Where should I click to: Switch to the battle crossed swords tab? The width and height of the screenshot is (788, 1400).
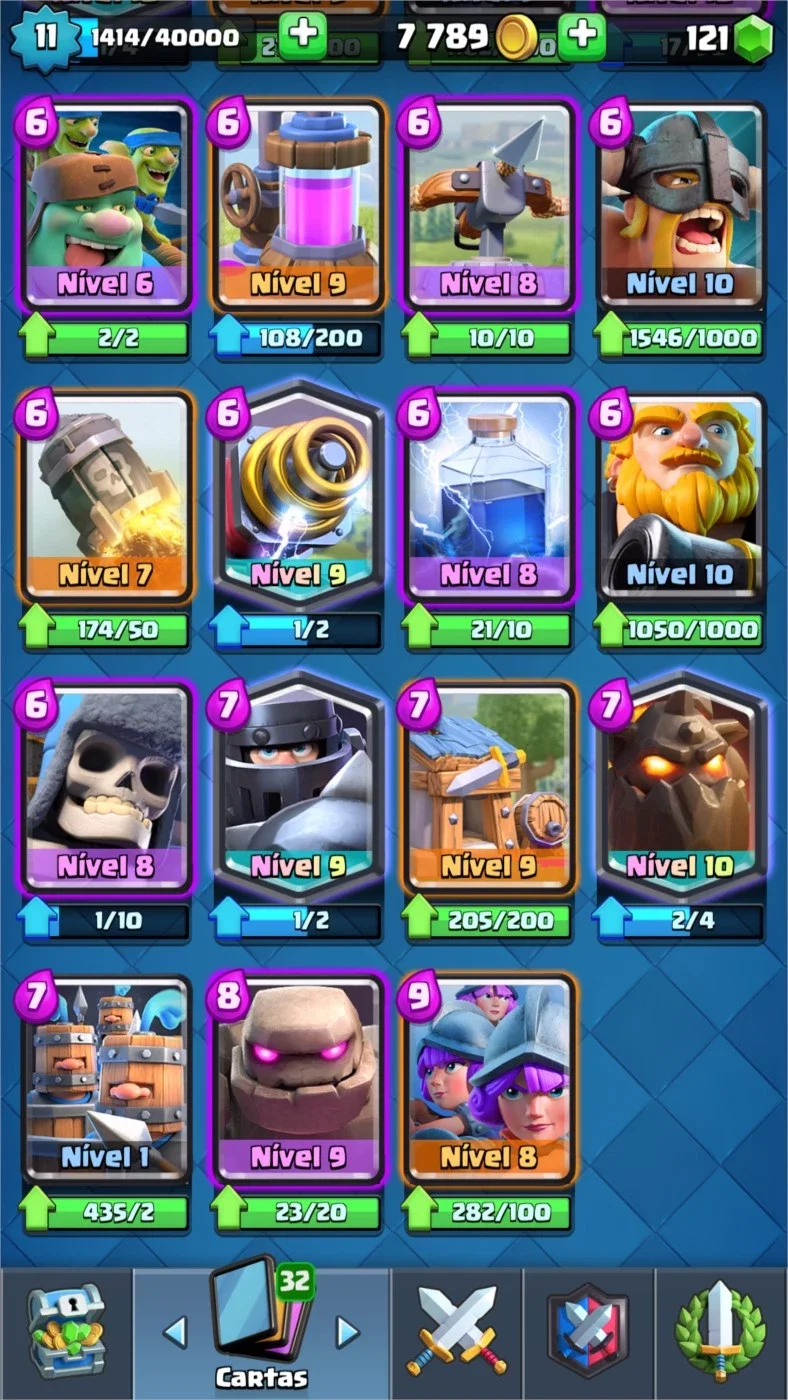[x=457, y=1334]
